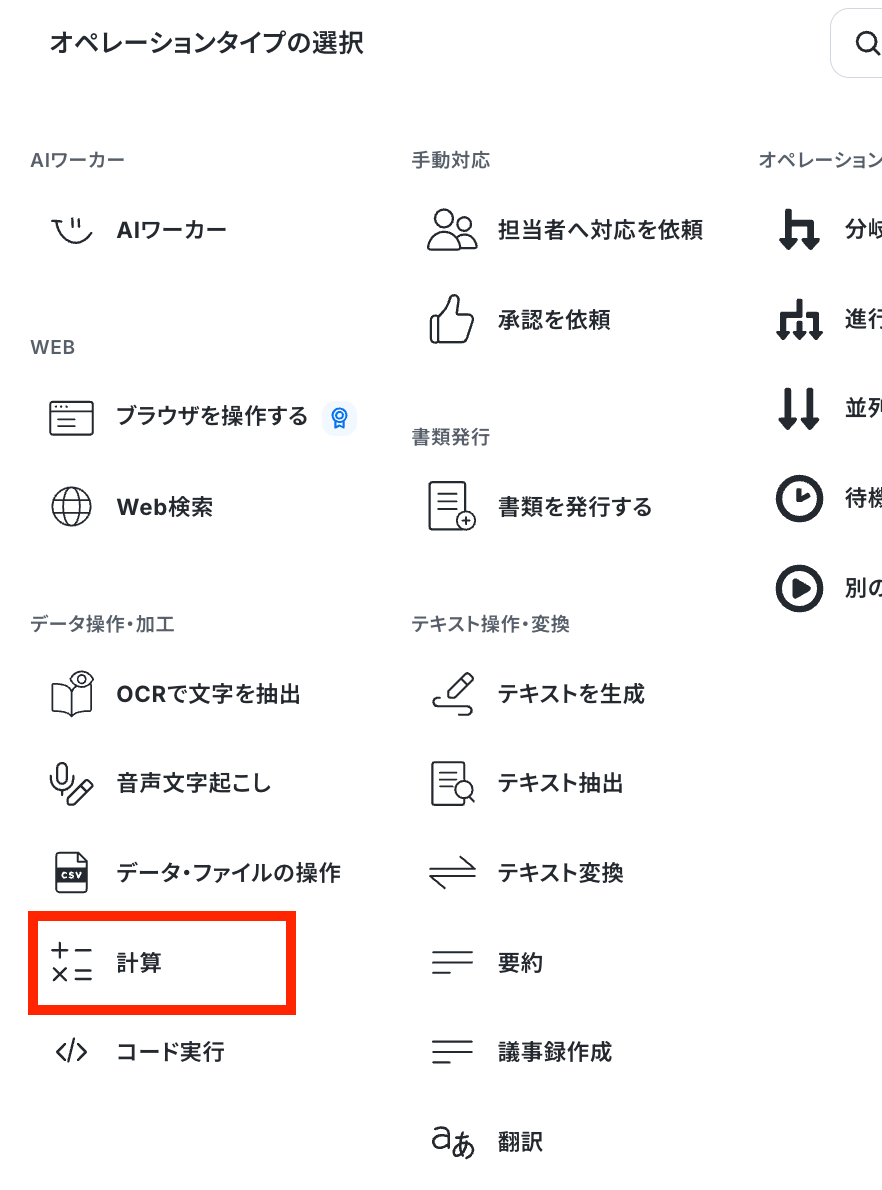Pick テキストを生成

coord(537,694)
